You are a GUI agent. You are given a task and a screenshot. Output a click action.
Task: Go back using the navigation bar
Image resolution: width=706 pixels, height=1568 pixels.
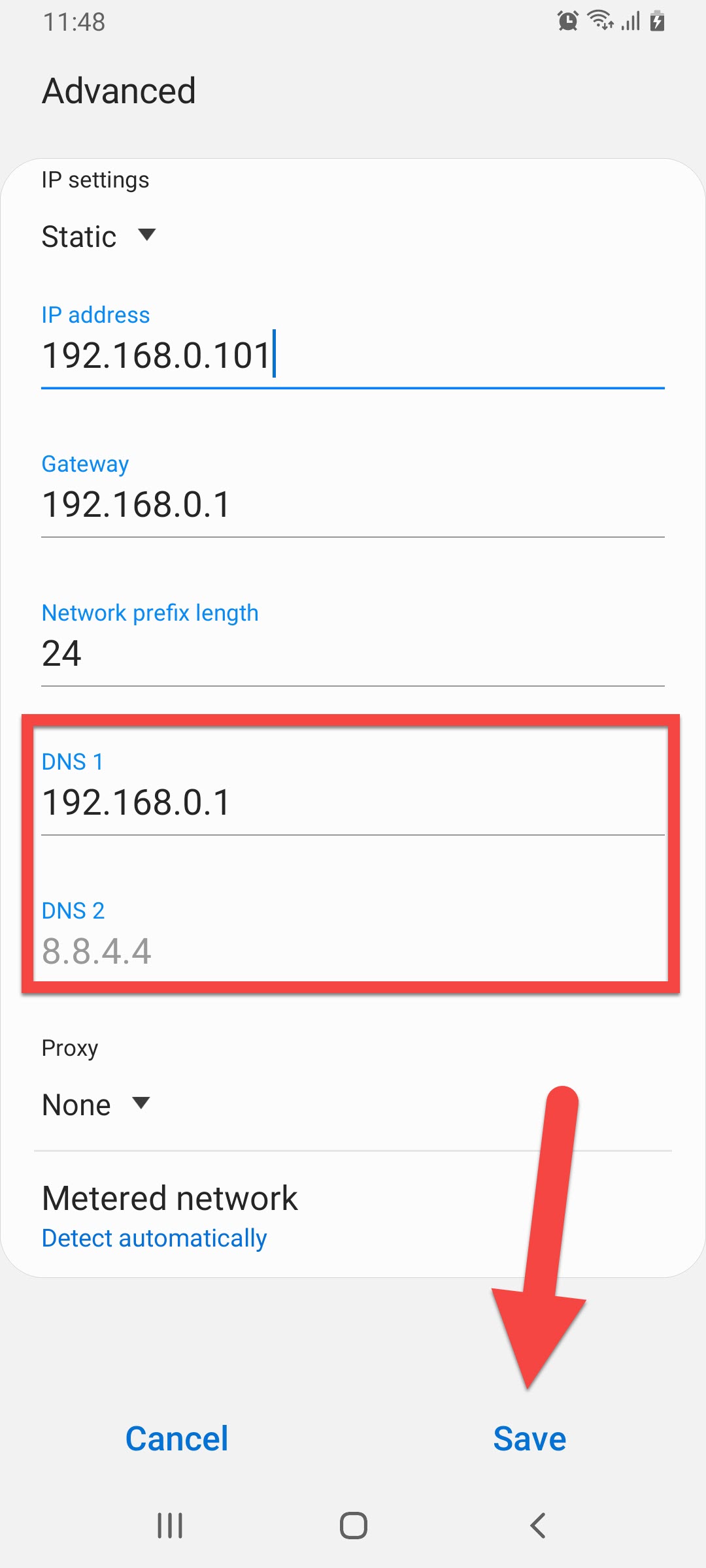[x=537, y=1526]
